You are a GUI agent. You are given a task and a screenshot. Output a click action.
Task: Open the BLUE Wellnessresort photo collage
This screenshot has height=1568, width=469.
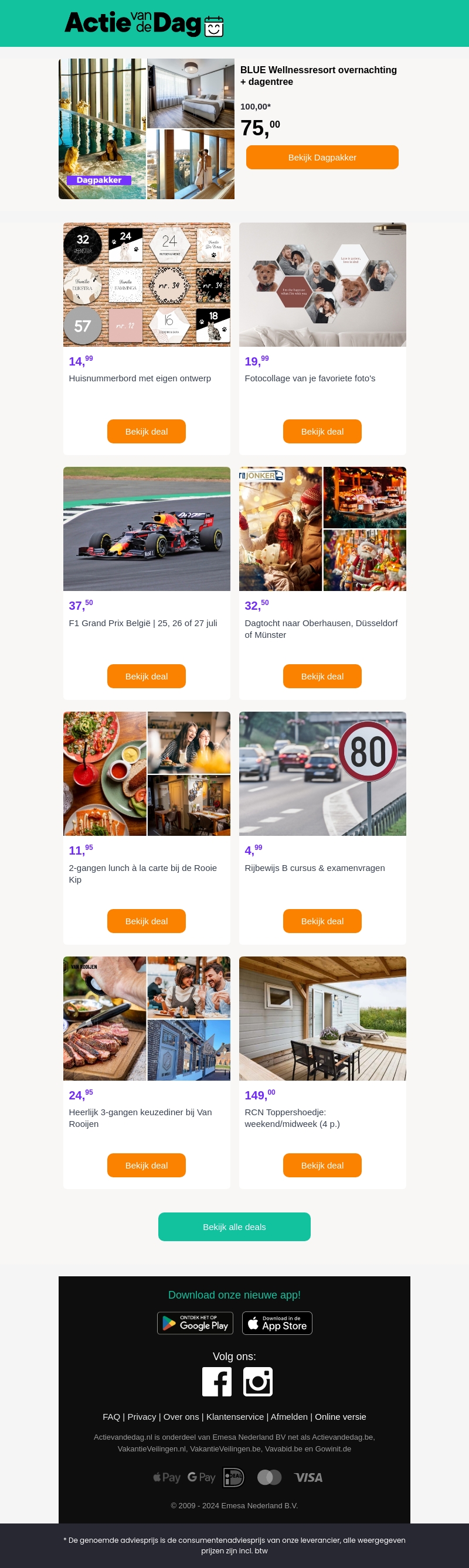click(146, 129)
